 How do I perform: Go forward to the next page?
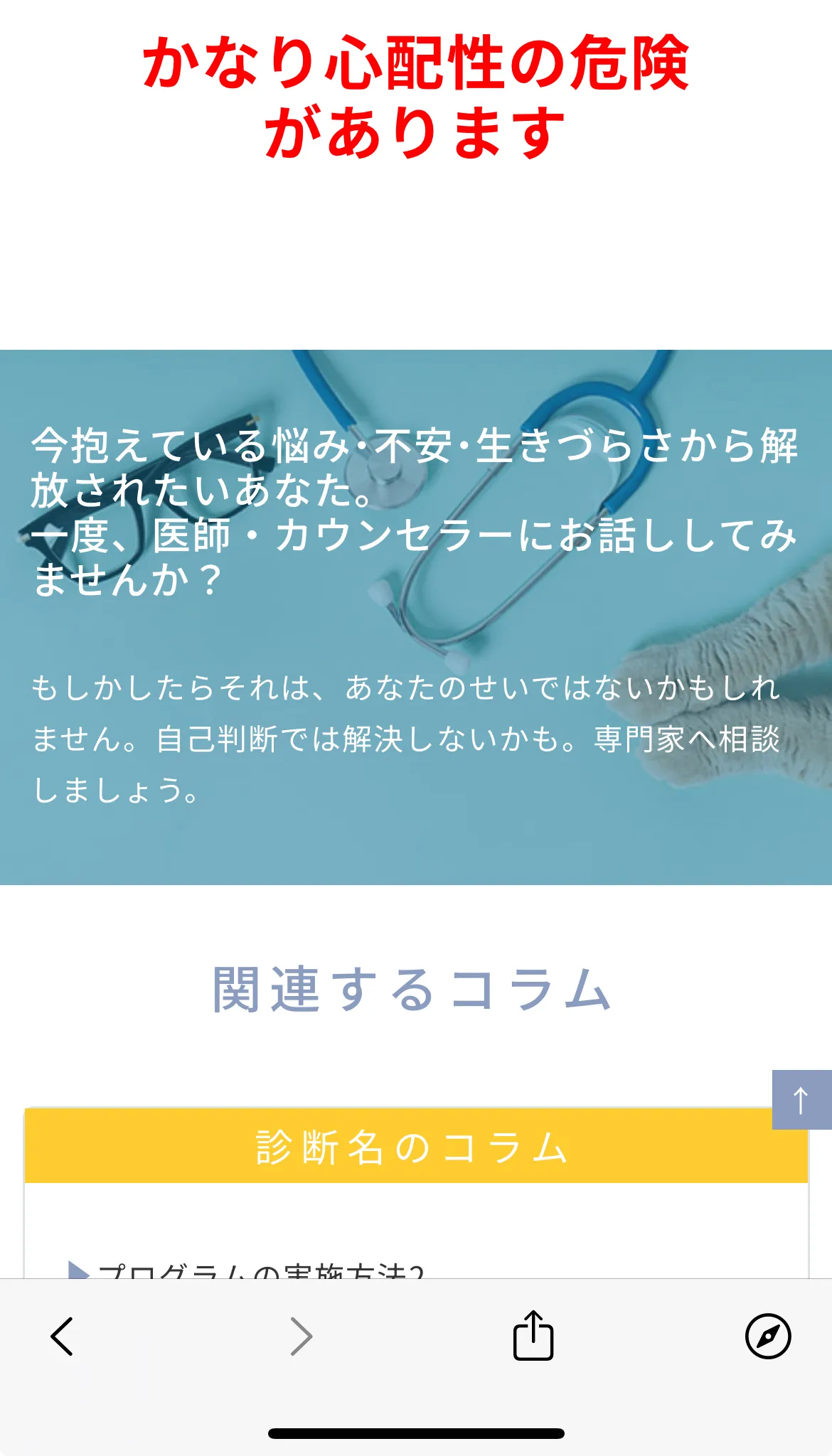tap(302, 1337)
